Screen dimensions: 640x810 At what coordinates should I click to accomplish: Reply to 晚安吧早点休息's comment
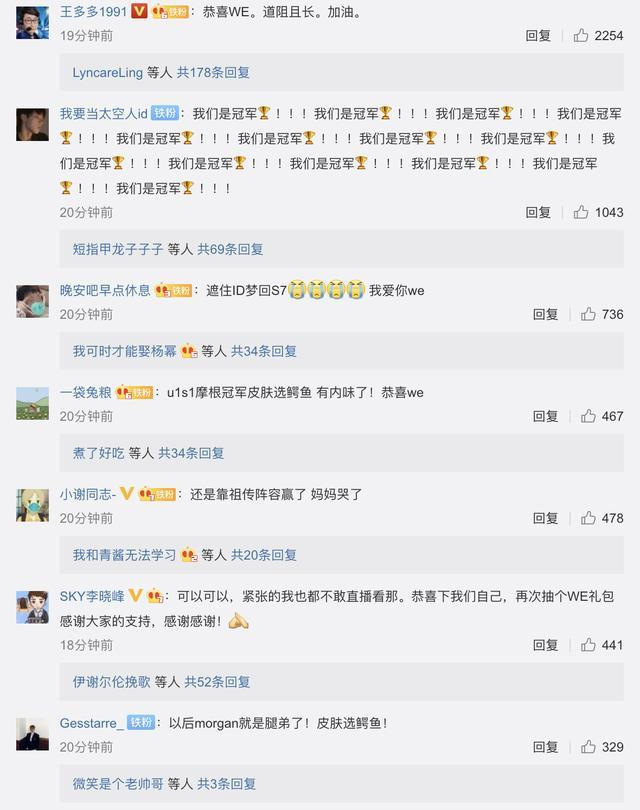545,314
